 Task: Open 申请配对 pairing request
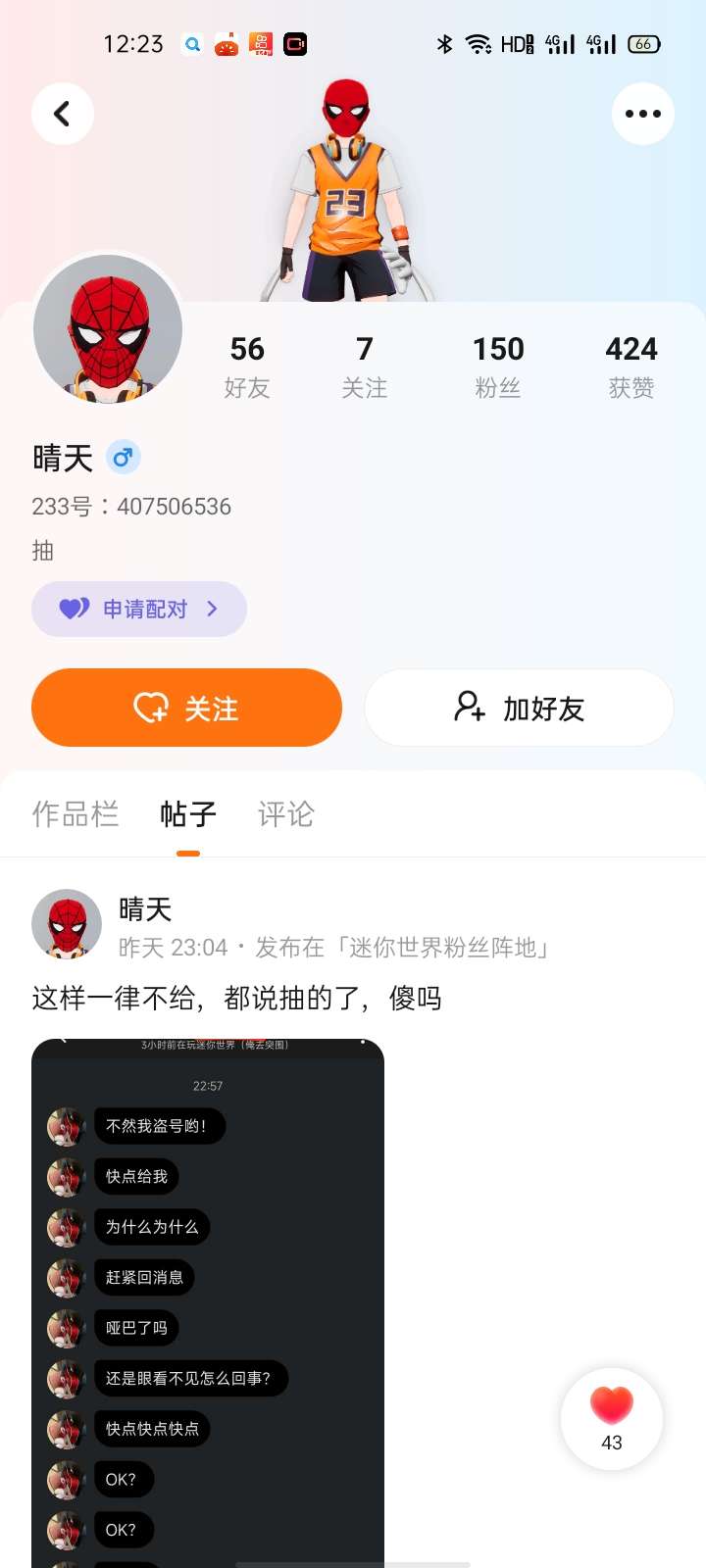pyautogui.click(x=139, y=609)
